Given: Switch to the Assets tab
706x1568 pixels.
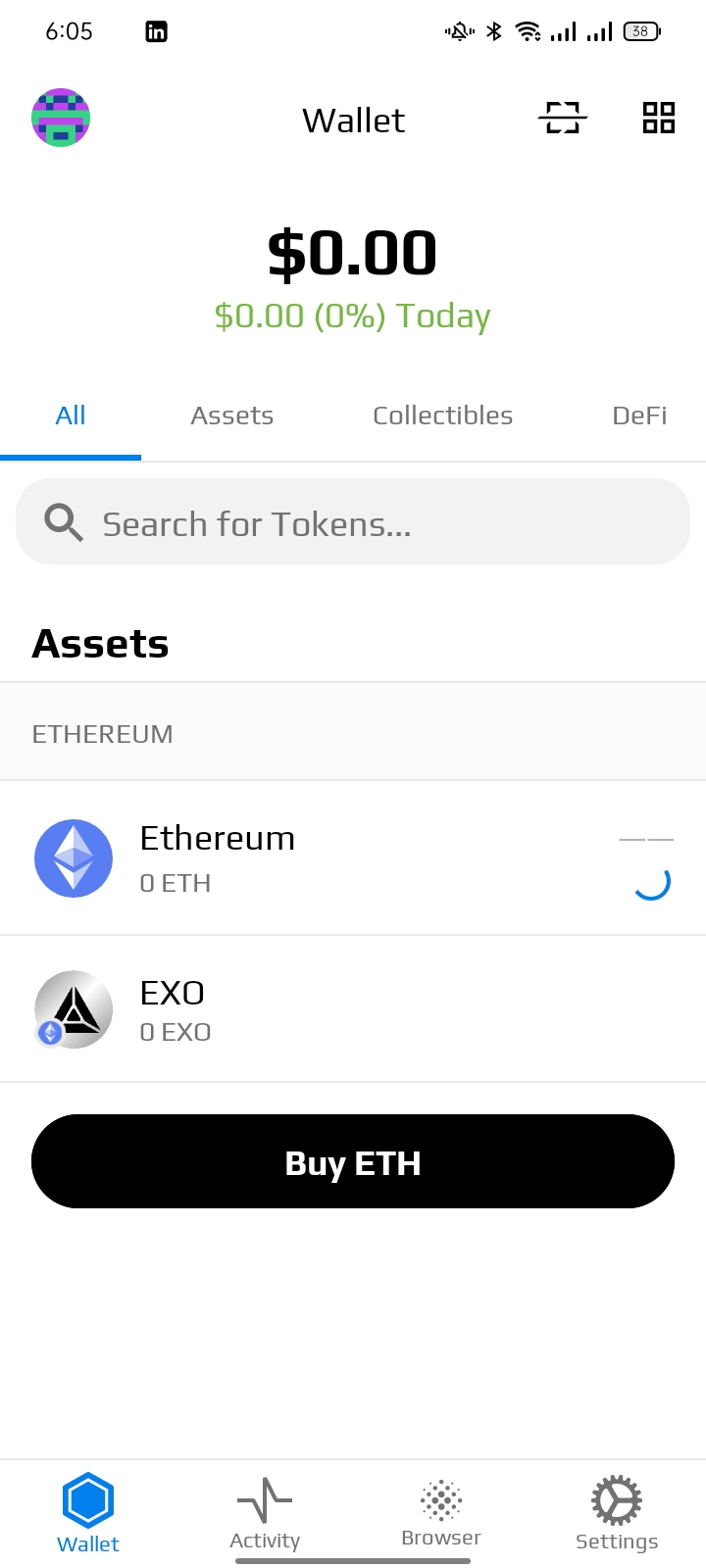Looking at the screenshot, I should coord(231,416).
